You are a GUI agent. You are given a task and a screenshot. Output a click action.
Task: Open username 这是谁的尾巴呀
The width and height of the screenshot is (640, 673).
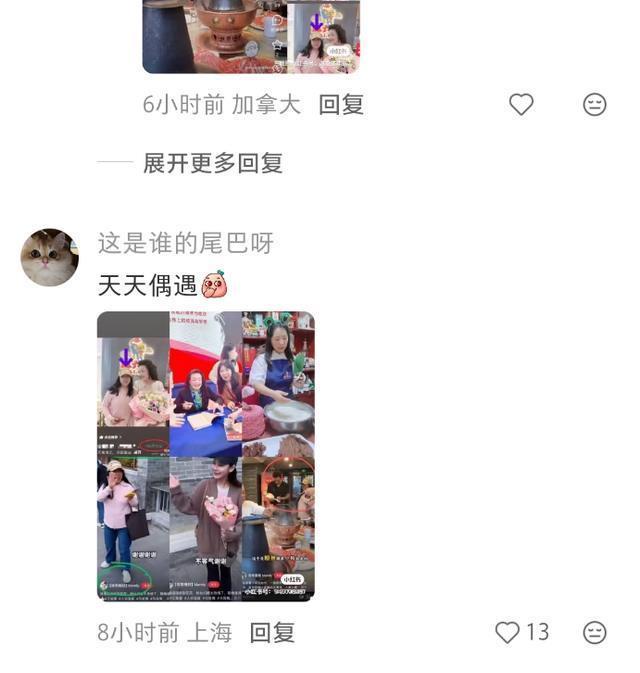[x=185, y=243]
